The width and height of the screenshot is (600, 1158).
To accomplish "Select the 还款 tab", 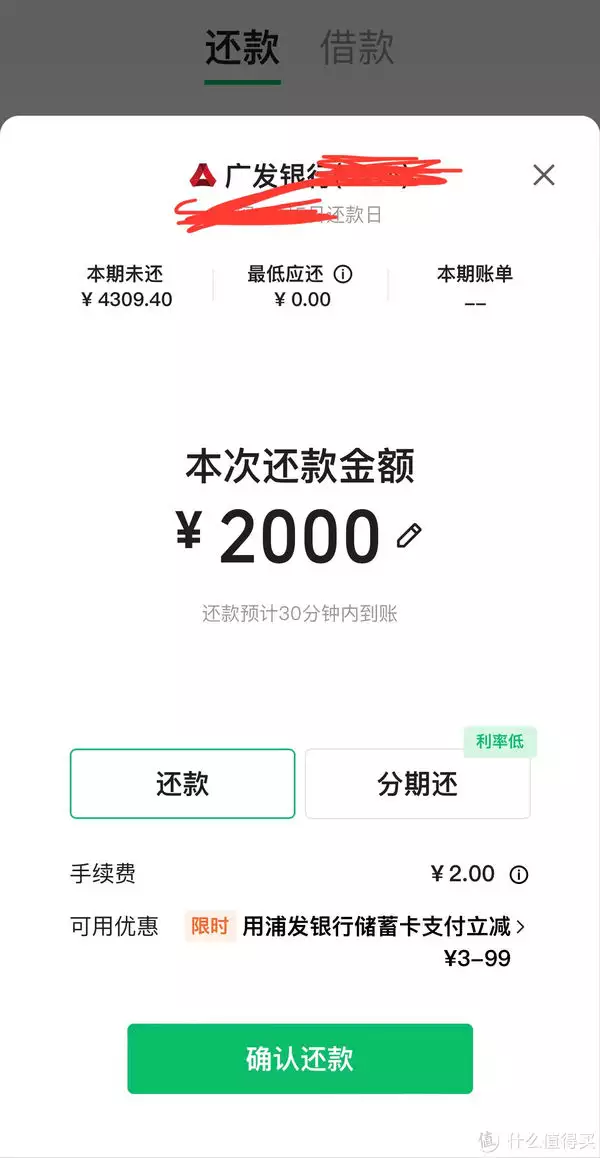I will tap(242, 48).
